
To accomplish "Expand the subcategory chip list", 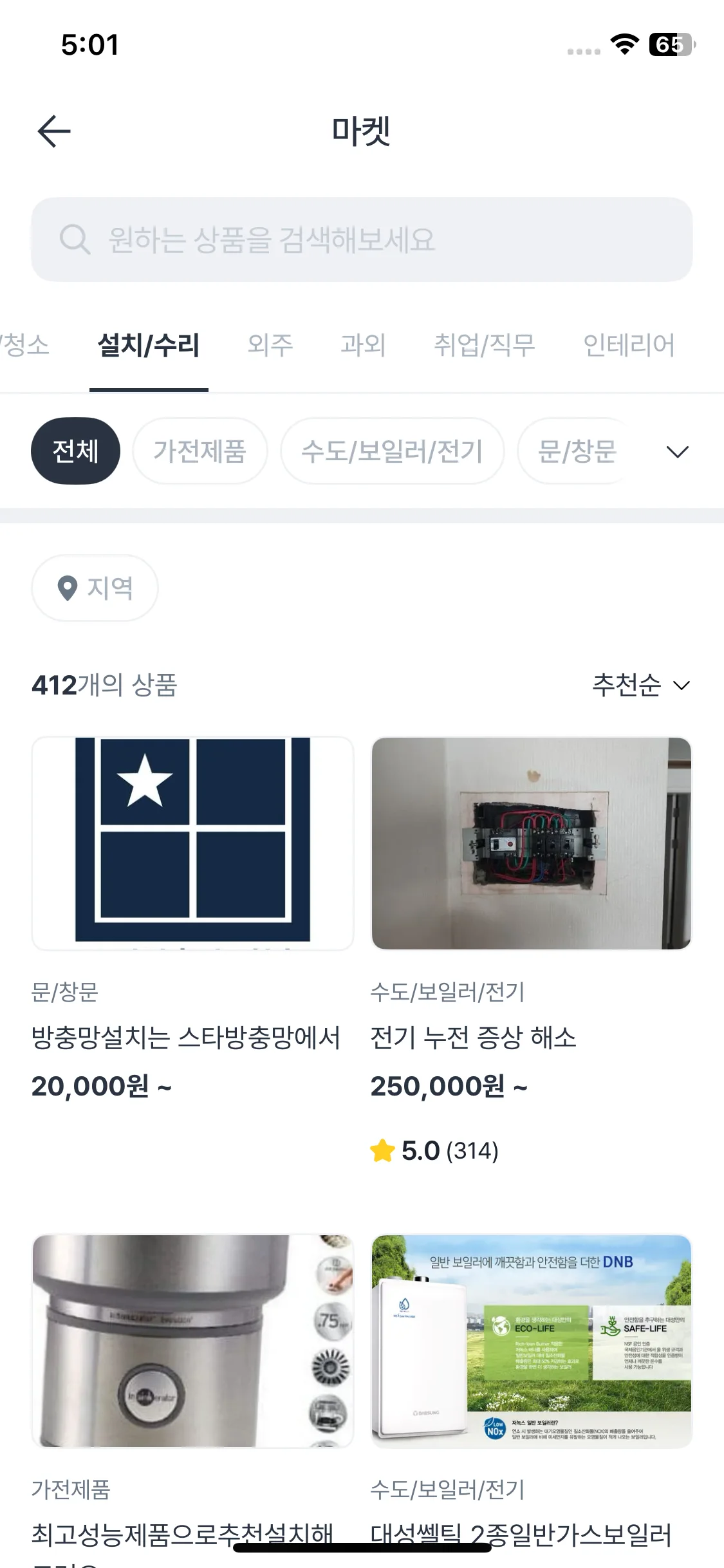I will 678,452.
